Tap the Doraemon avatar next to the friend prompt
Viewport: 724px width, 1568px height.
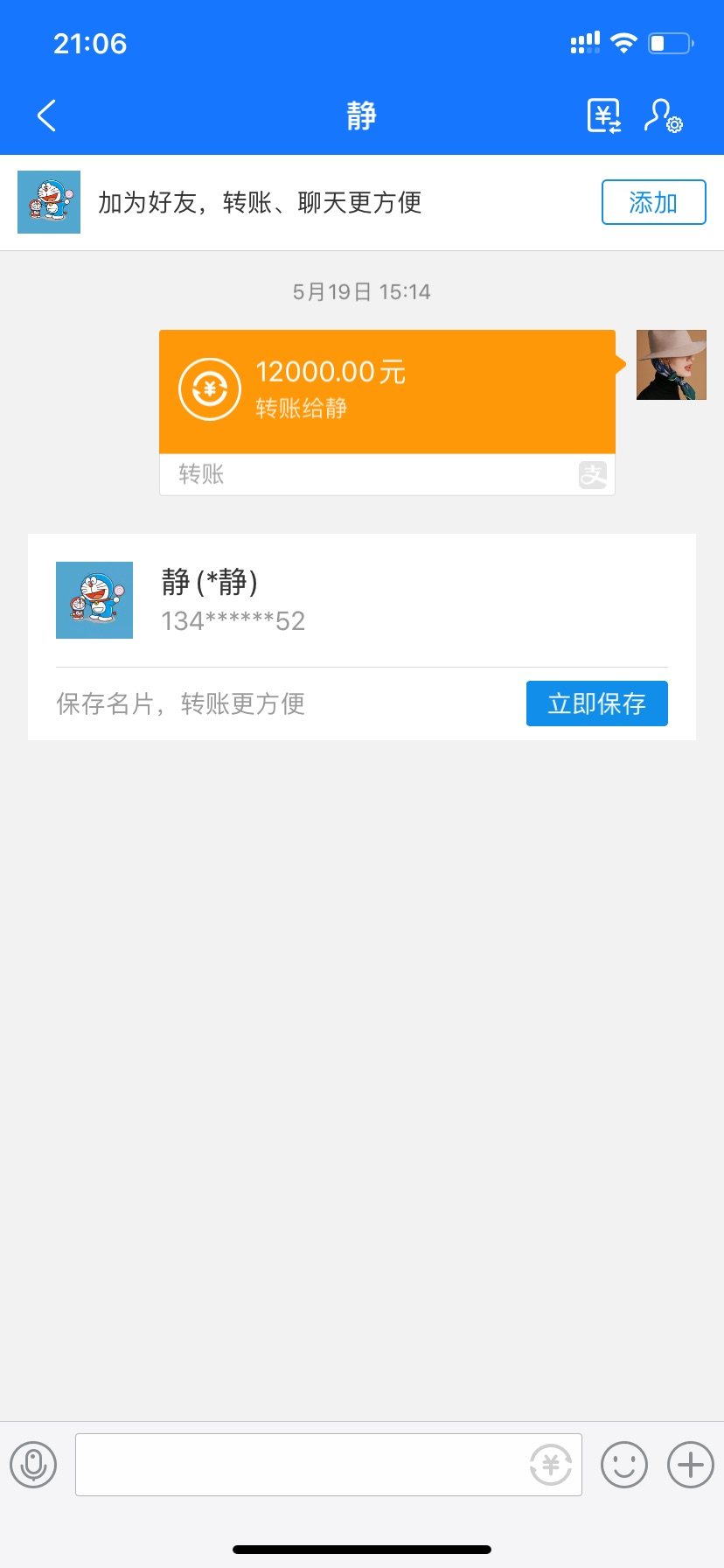pos(48,202)
